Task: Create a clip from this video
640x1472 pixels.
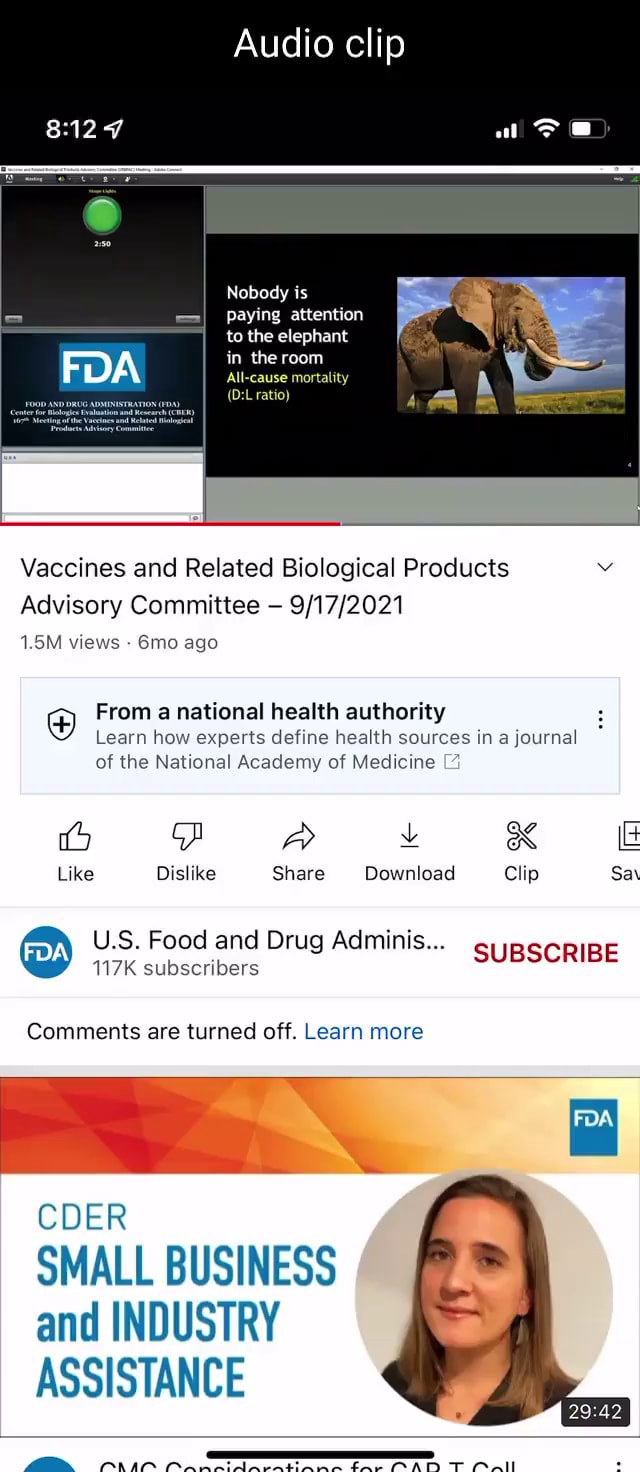Action: pos(521,851)
